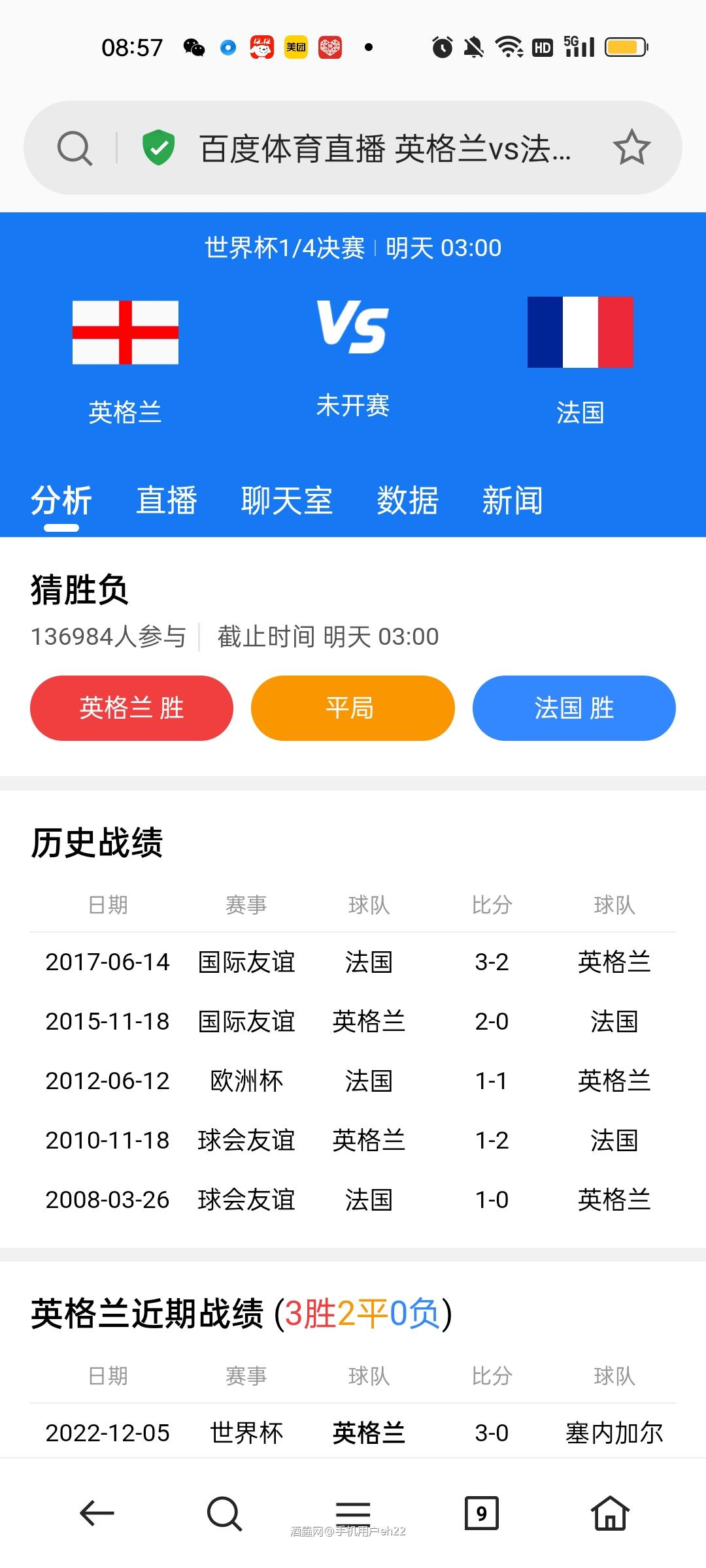Tap the France flag icon
Viewport: 706px width, 1568px height.
pos(580,331)
